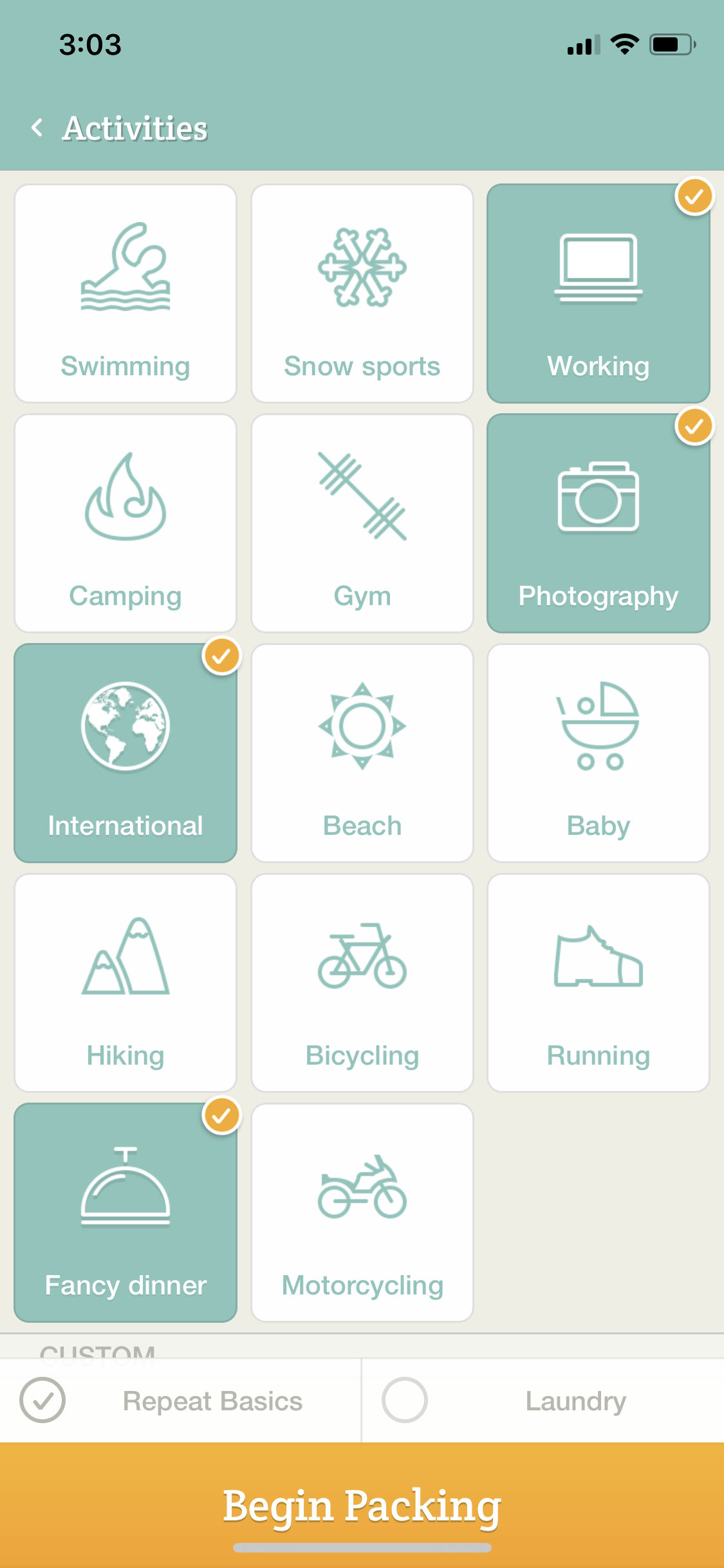Select the Baby activity
This screenshot has height=1568, width=724.
[598, 753]
